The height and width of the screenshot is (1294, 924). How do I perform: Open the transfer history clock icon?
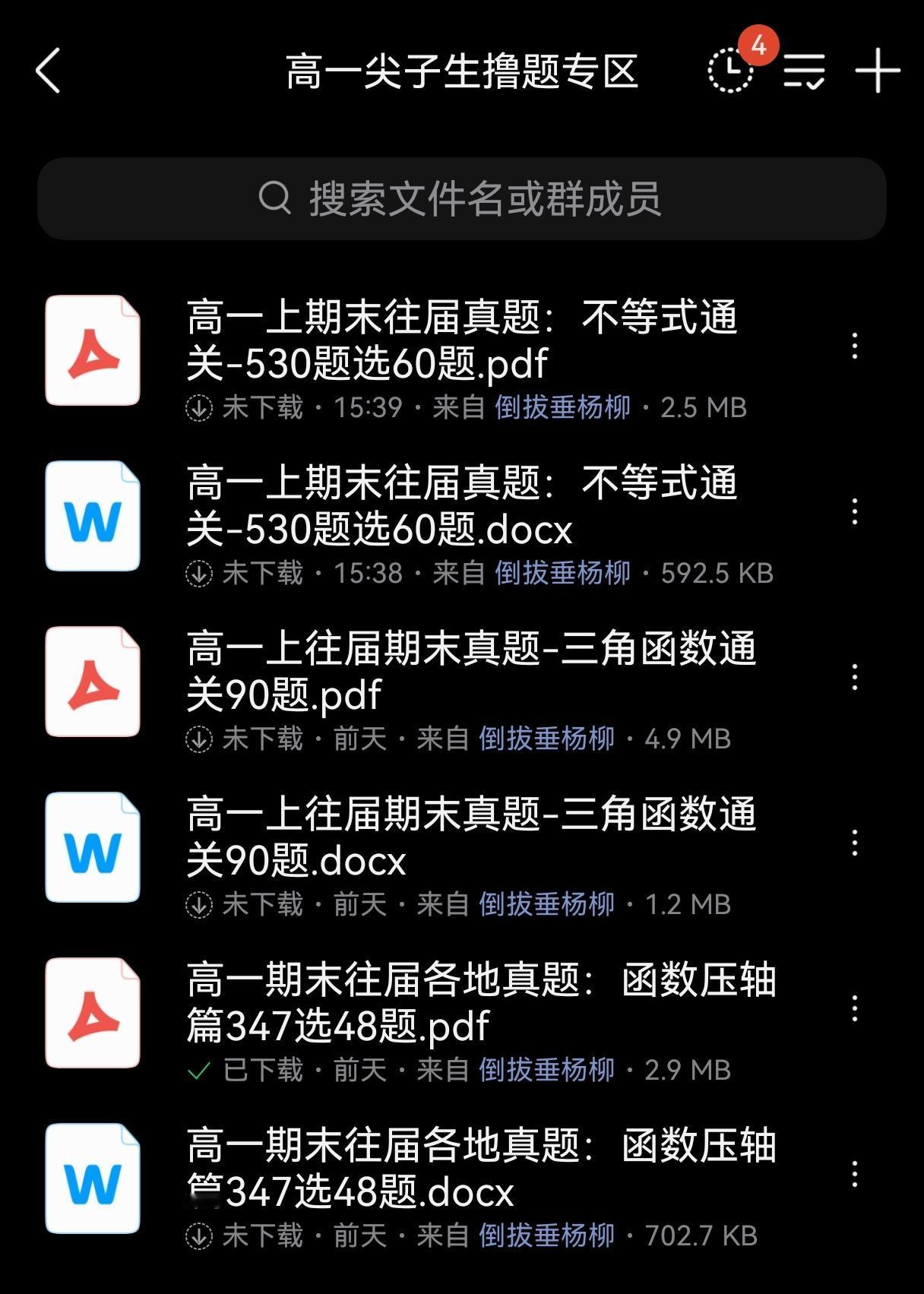[x=730, y=71]
